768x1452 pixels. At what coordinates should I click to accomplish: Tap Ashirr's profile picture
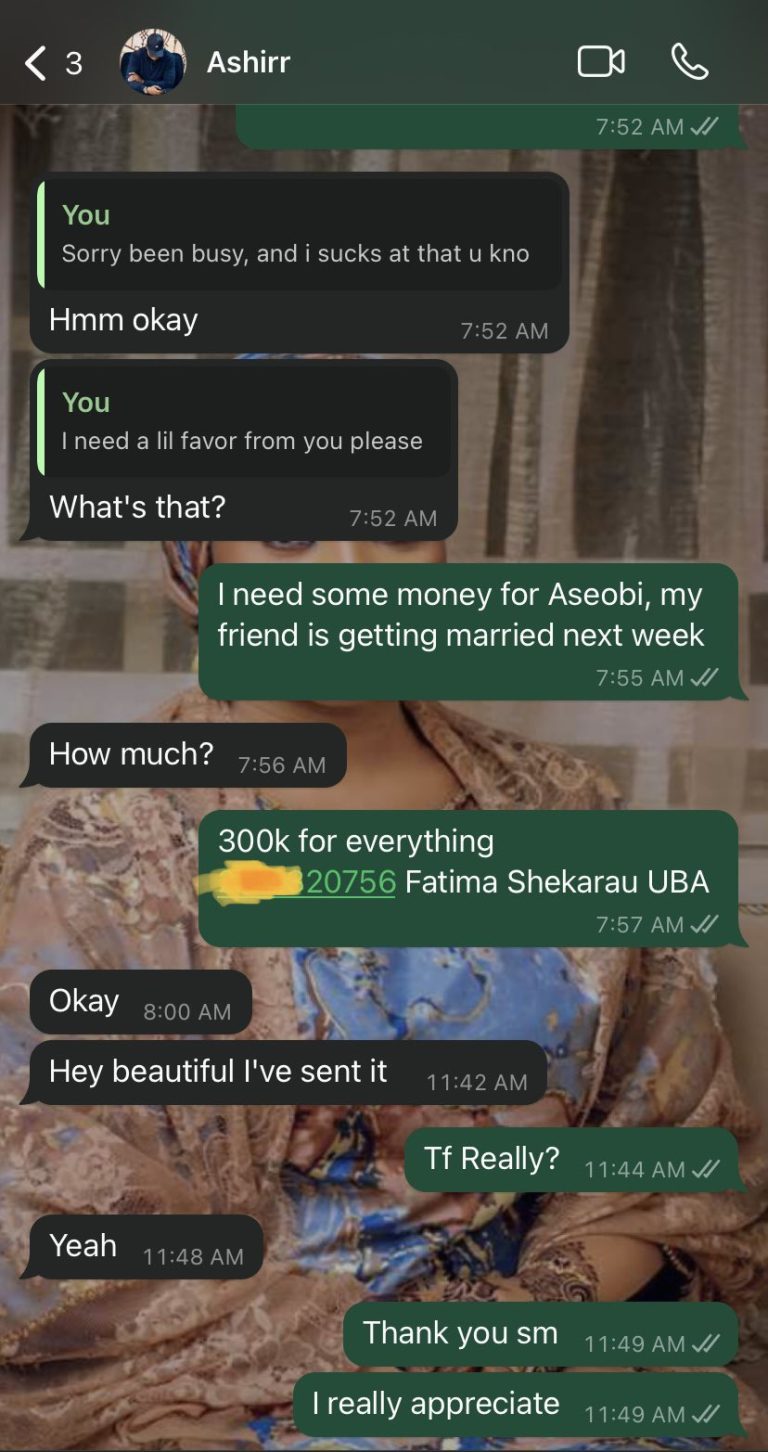pos(153,63)
